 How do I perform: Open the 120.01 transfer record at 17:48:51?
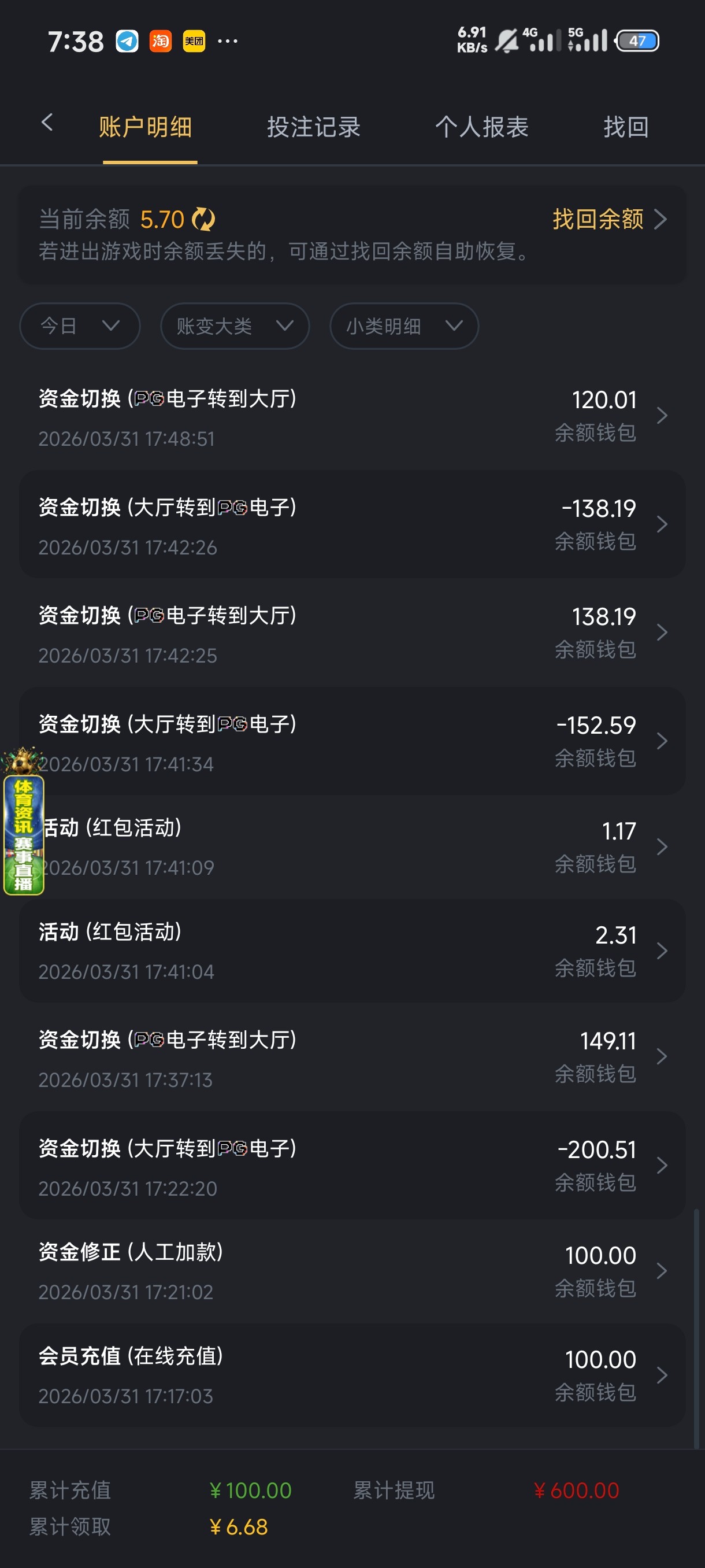pyautogui.click(x=352, y=417)
